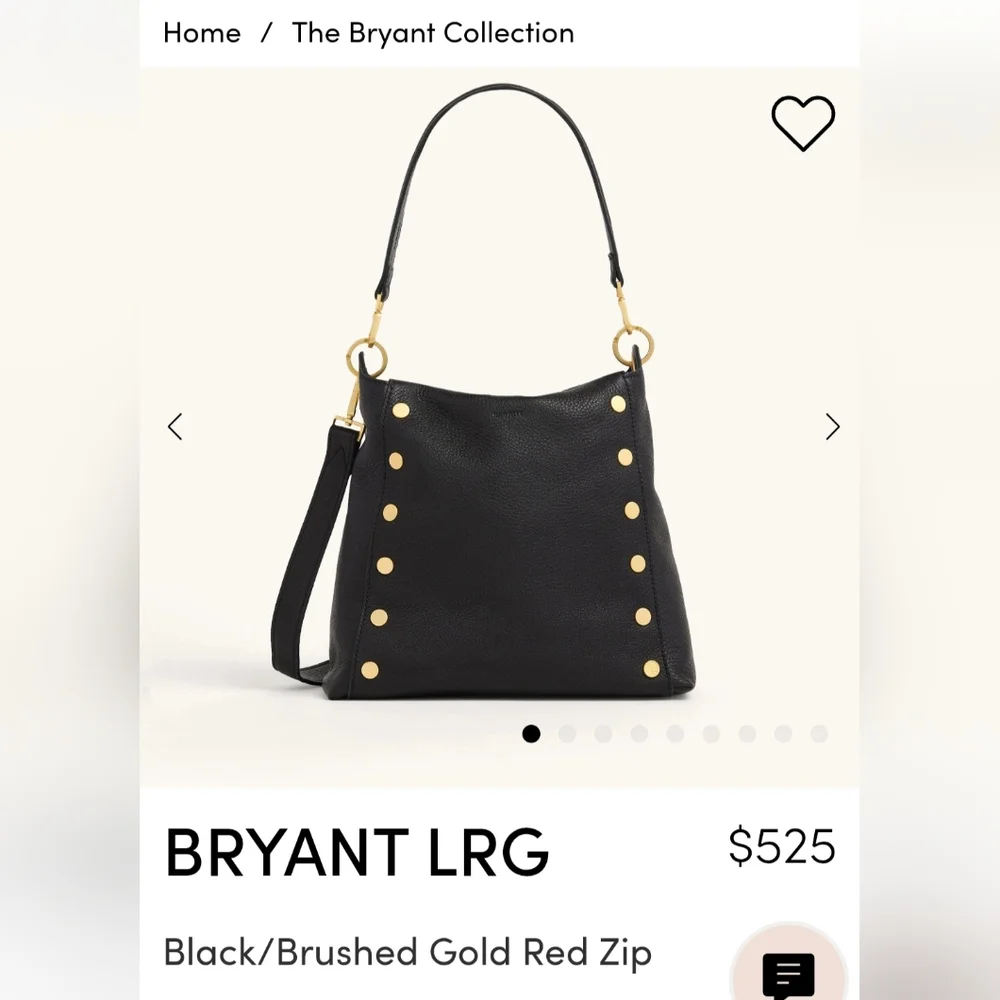Open the Home breadcrumb link
The image size is (1000, 1000).
202,33
